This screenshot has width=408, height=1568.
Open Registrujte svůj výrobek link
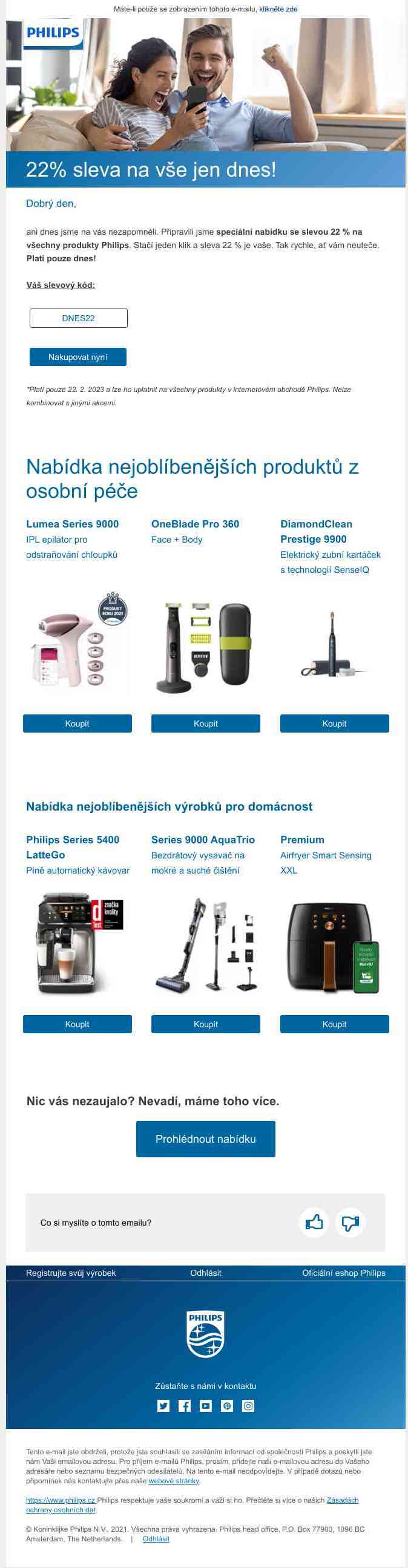(x=71, y=1272)
